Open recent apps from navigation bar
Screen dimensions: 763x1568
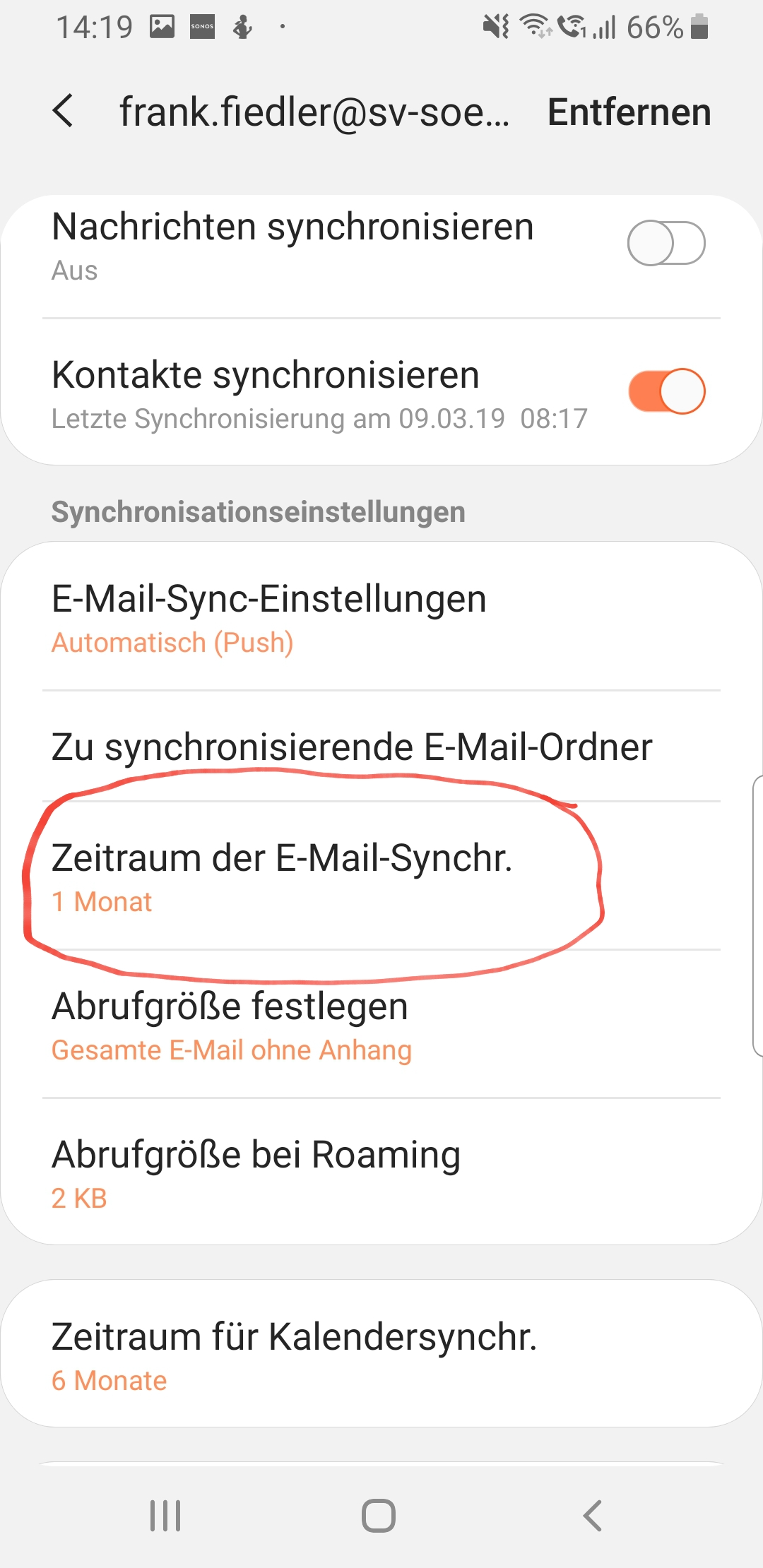165,1516
